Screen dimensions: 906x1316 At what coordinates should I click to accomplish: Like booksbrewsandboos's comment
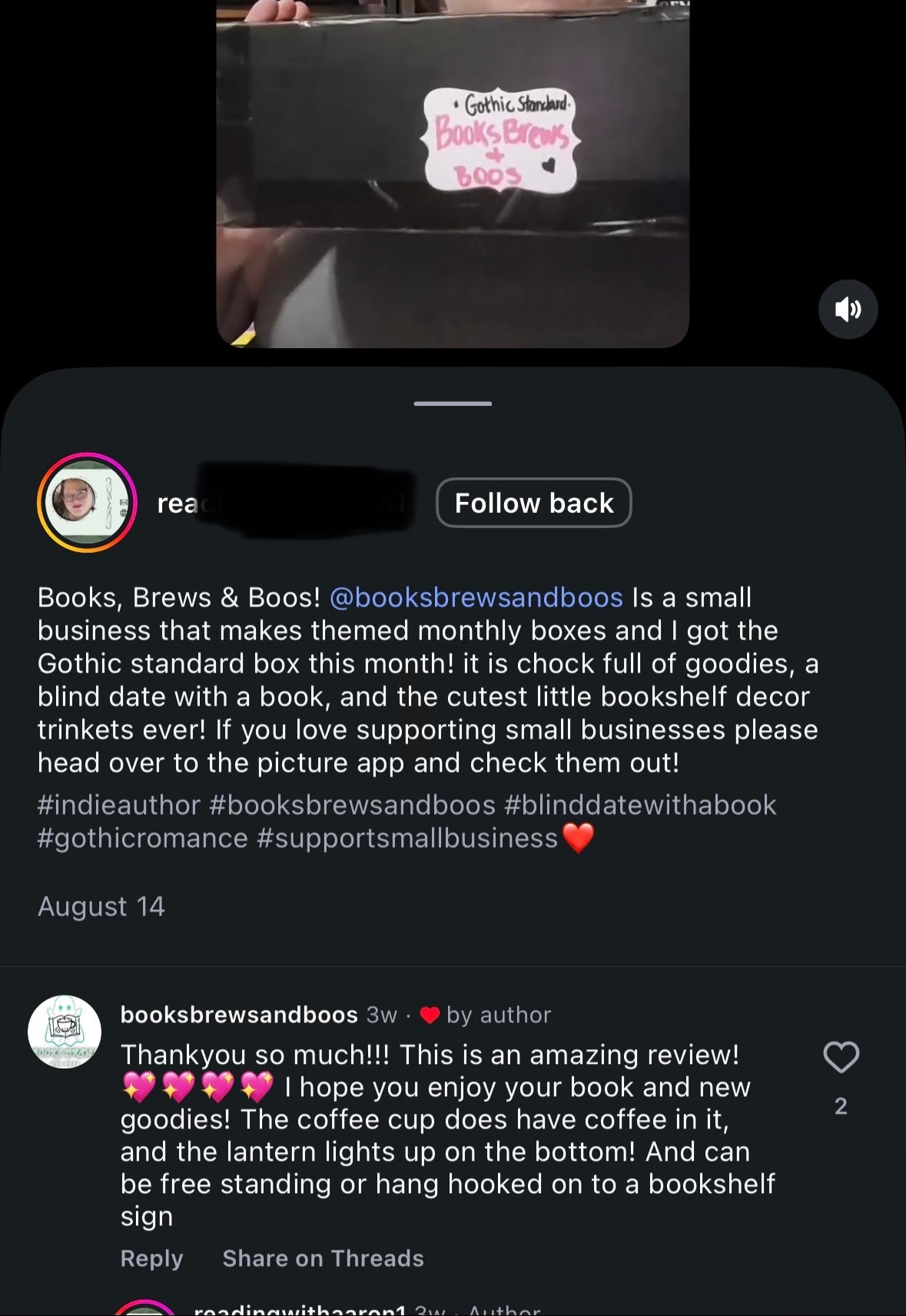pyautogui.click(x=841, y=1058)
